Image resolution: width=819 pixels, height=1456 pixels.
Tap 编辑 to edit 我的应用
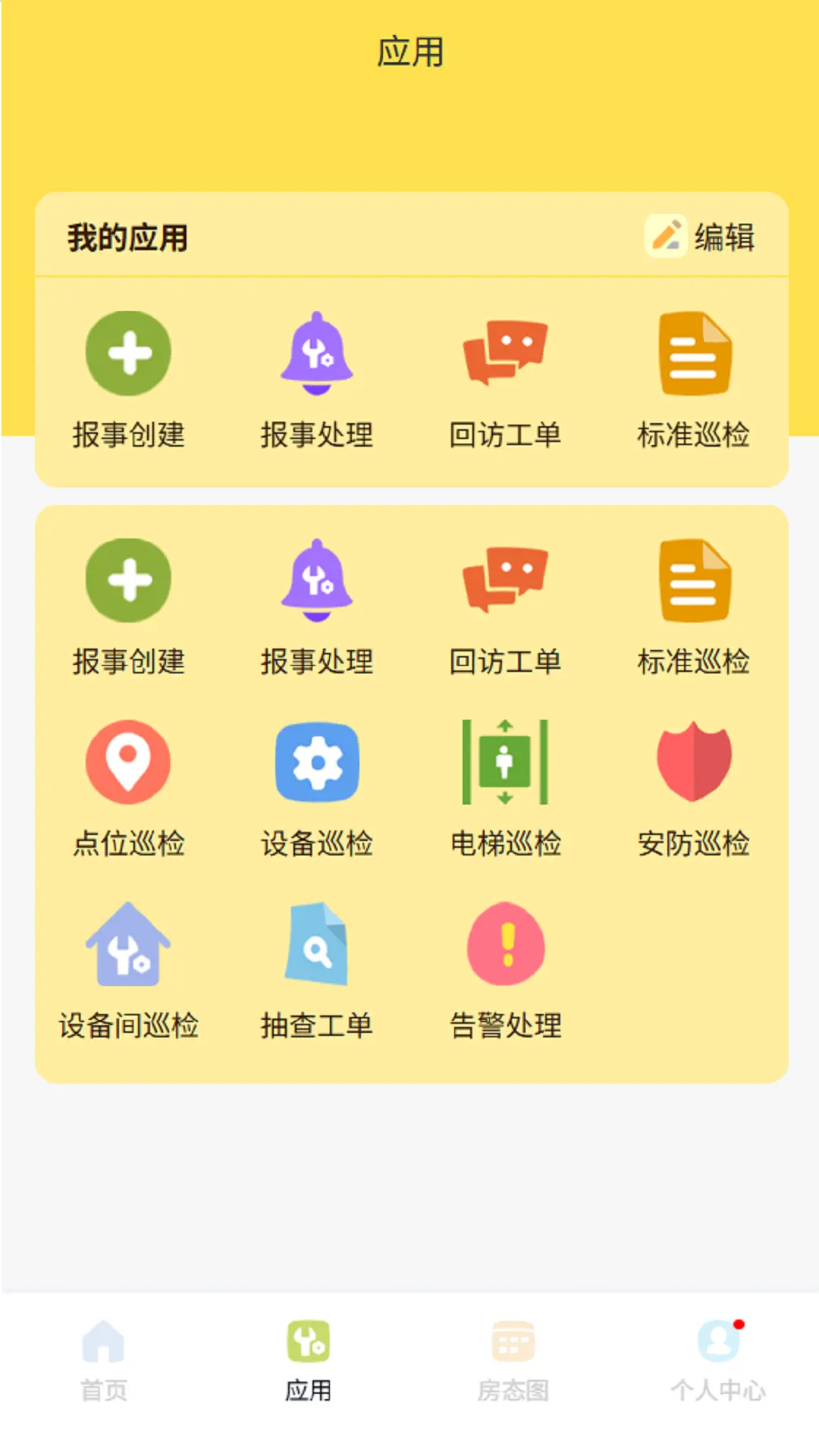click(x=701, y=237)
